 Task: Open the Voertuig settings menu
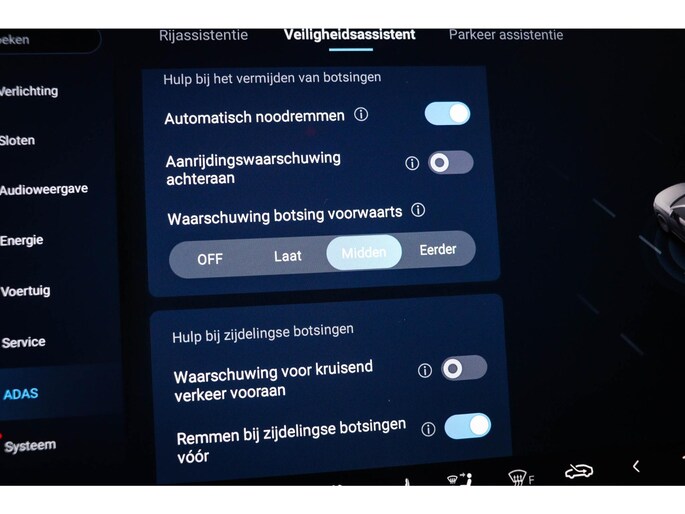[x=25, y=292]
